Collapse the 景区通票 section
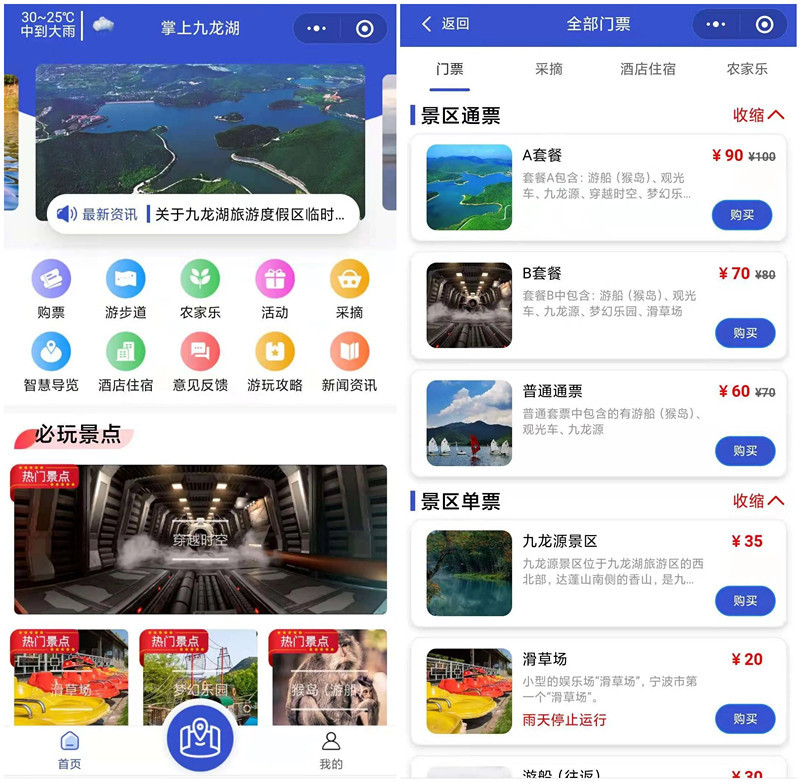This screenshot has height=782, width=800. (x=758, y=115)
